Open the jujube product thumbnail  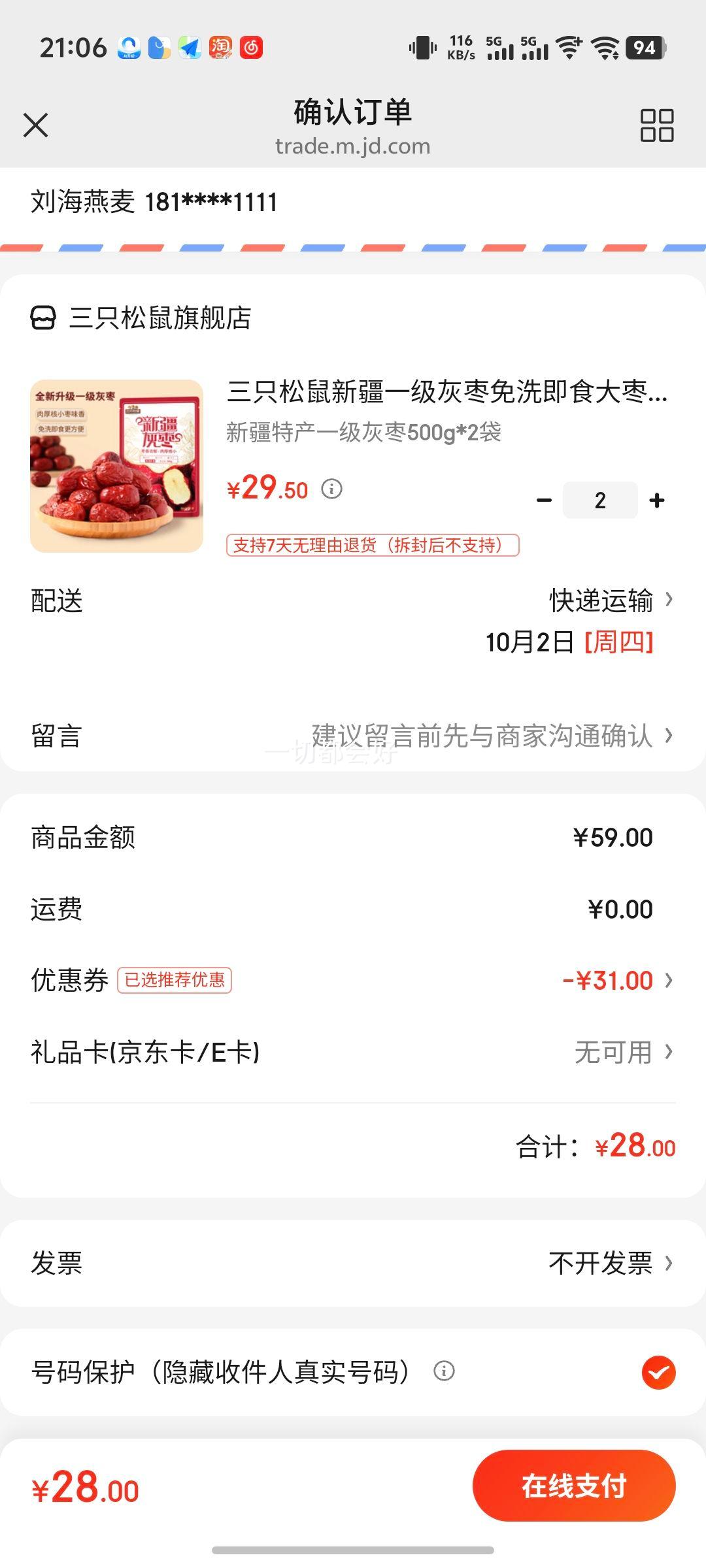click(x=116, y=466)
